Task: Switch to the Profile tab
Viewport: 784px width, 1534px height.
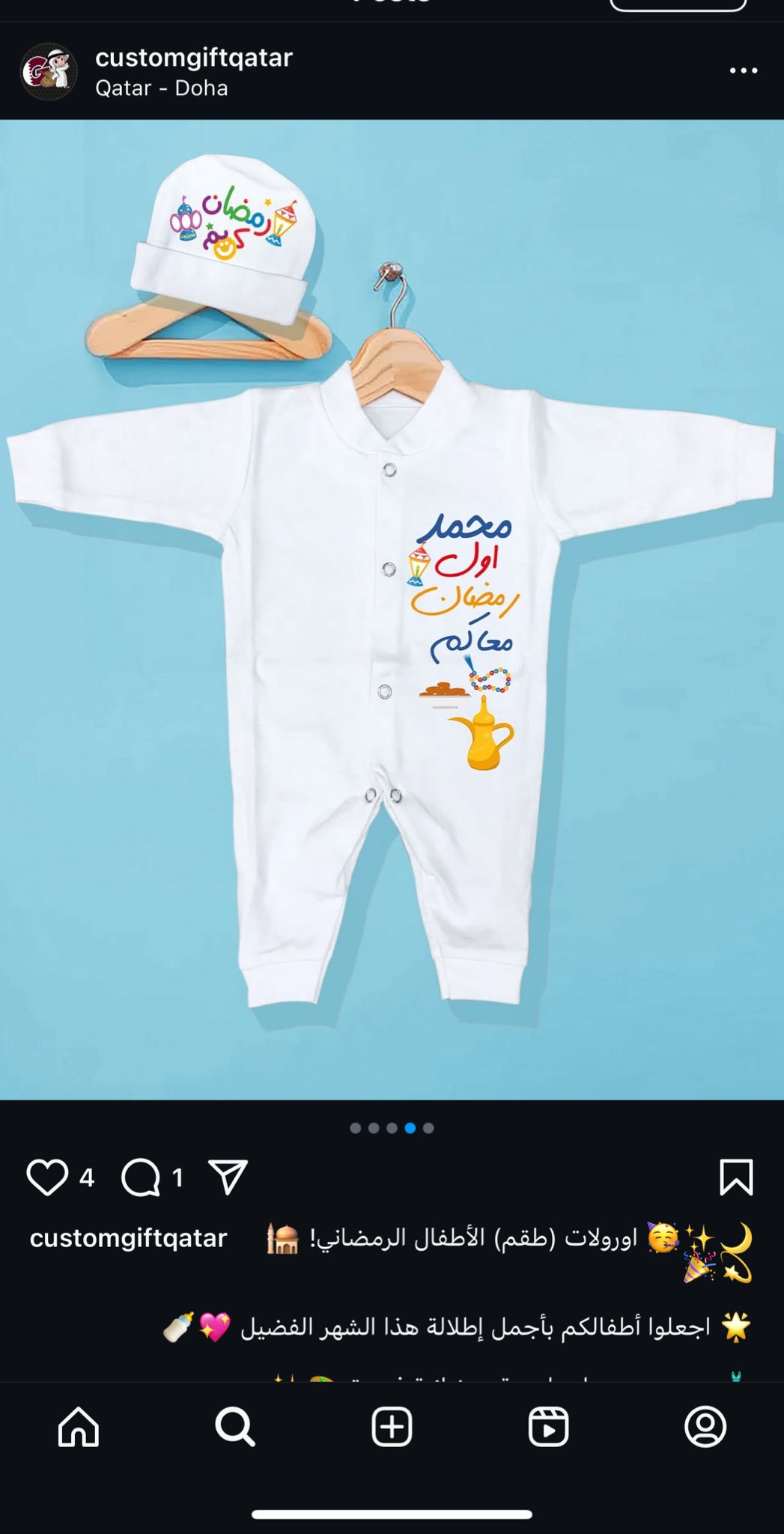Action: 705,1427
